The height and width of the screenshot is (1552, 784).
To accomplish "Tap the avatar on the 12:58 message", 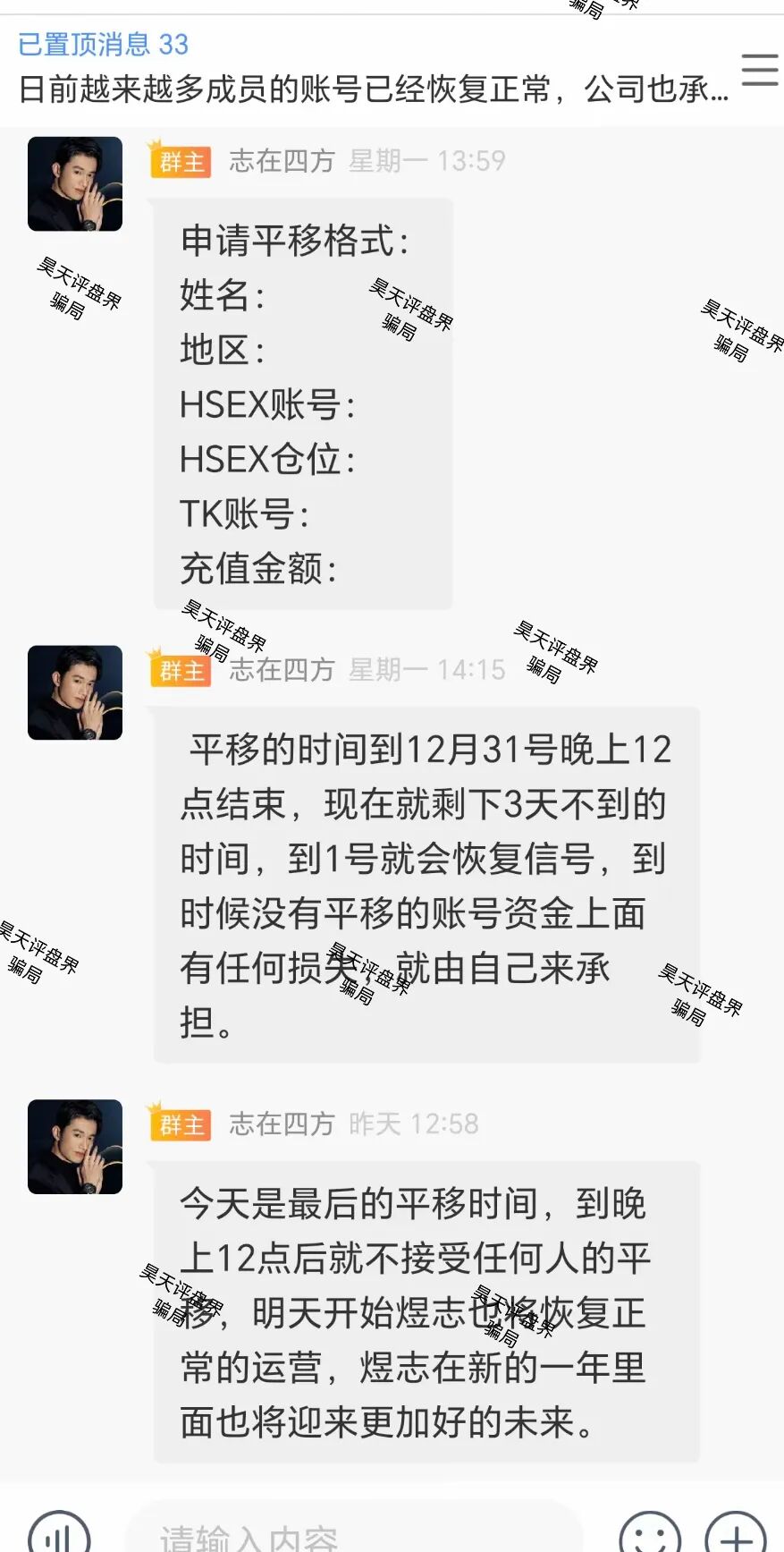I will click(x=75, y=1147).
